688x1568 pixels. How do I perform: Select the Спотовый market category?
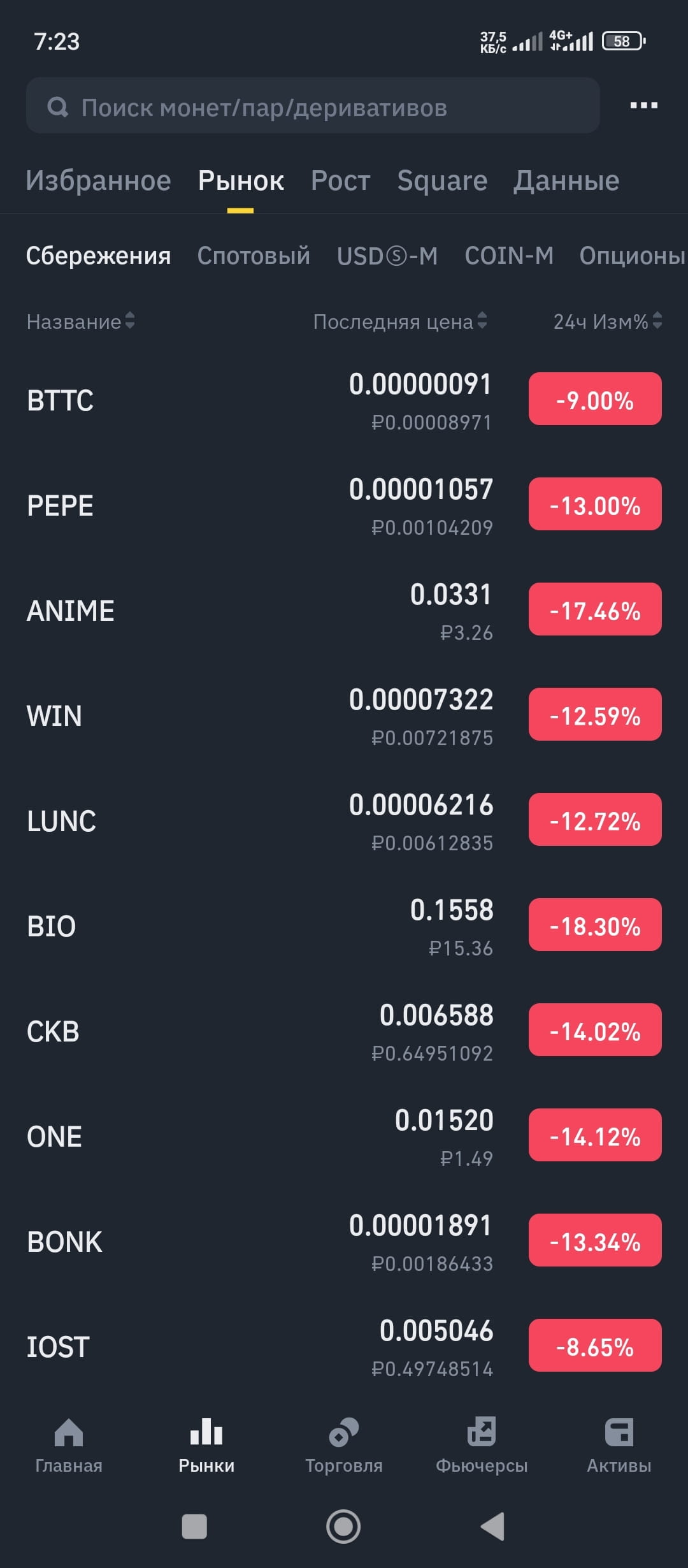click(254, 256)
